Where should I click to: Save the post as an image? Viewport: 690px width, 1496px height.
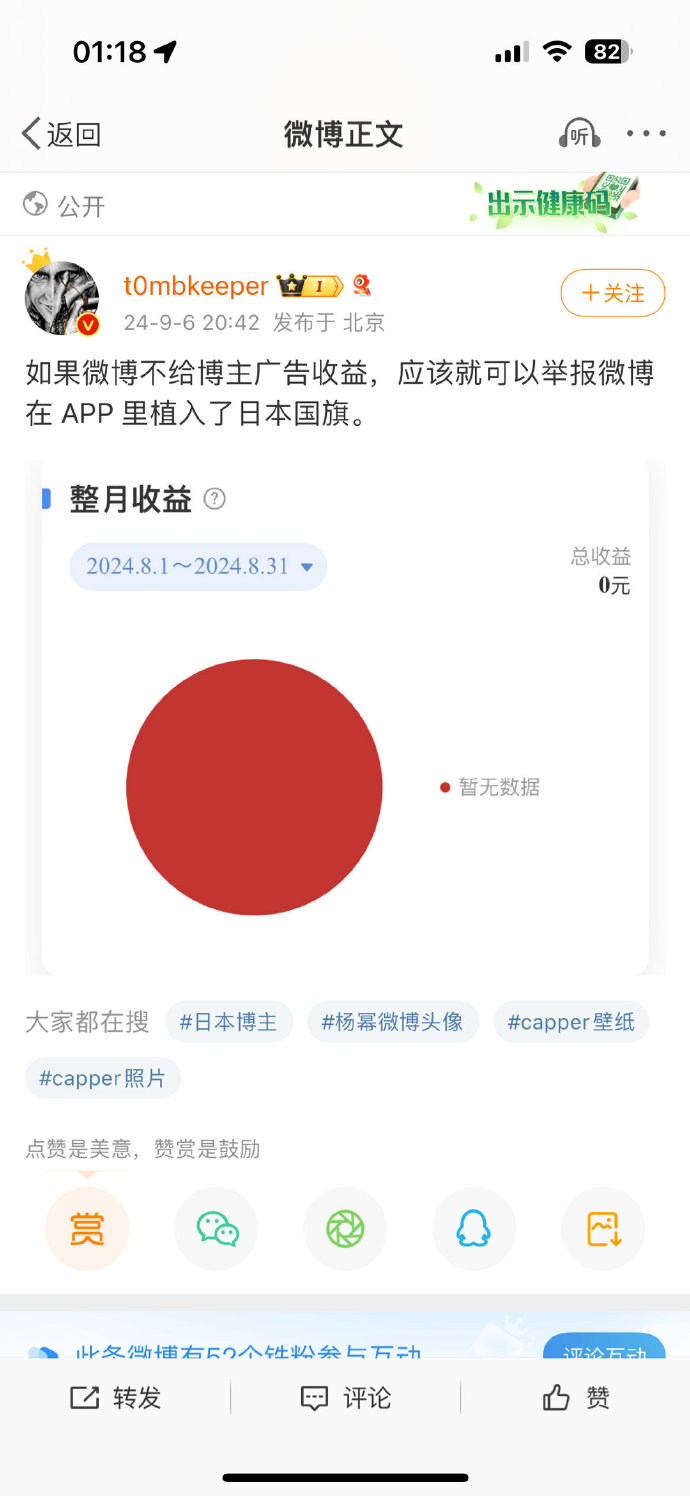[603, 1229]
